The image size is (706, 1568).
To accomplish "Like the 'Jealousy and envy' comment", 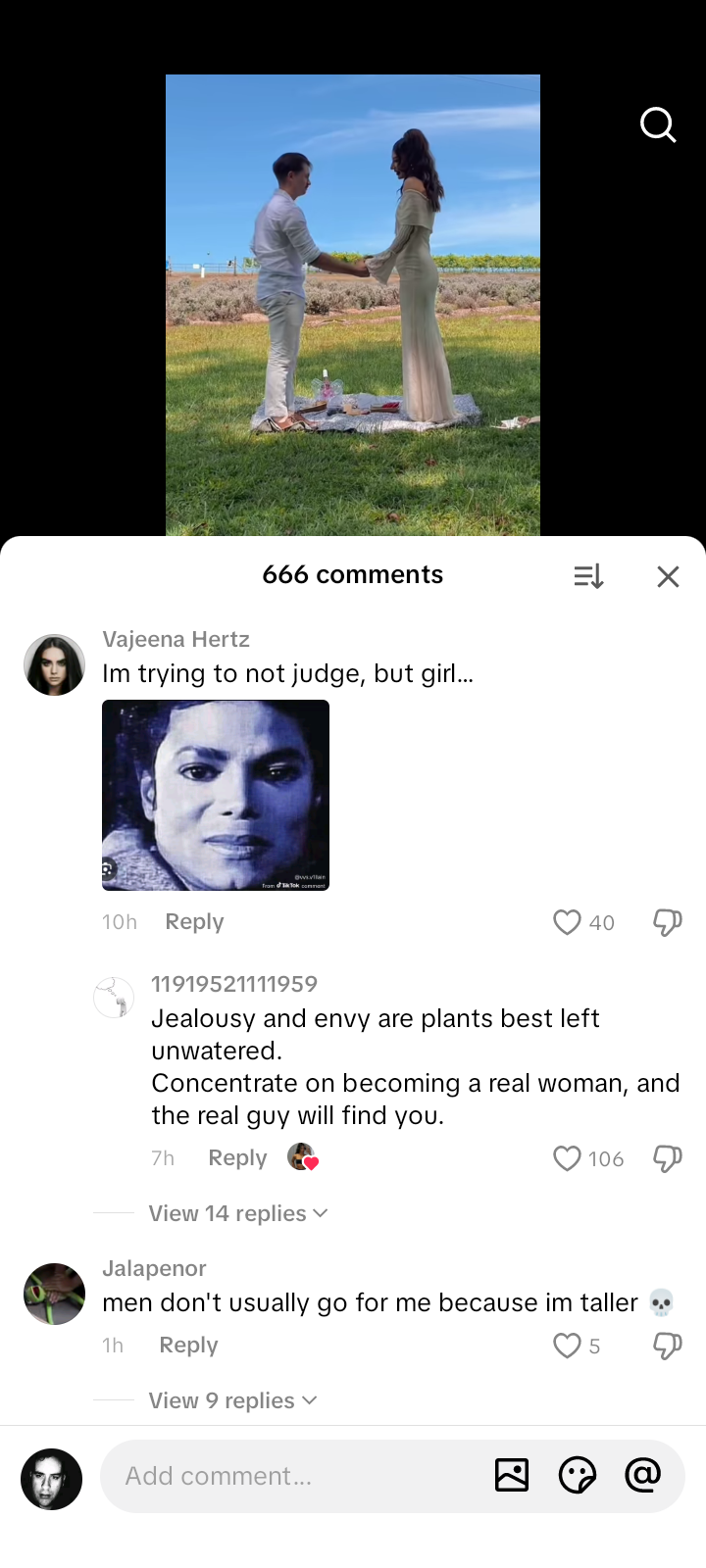I will pyautogui.click(x=568, y=1158).
